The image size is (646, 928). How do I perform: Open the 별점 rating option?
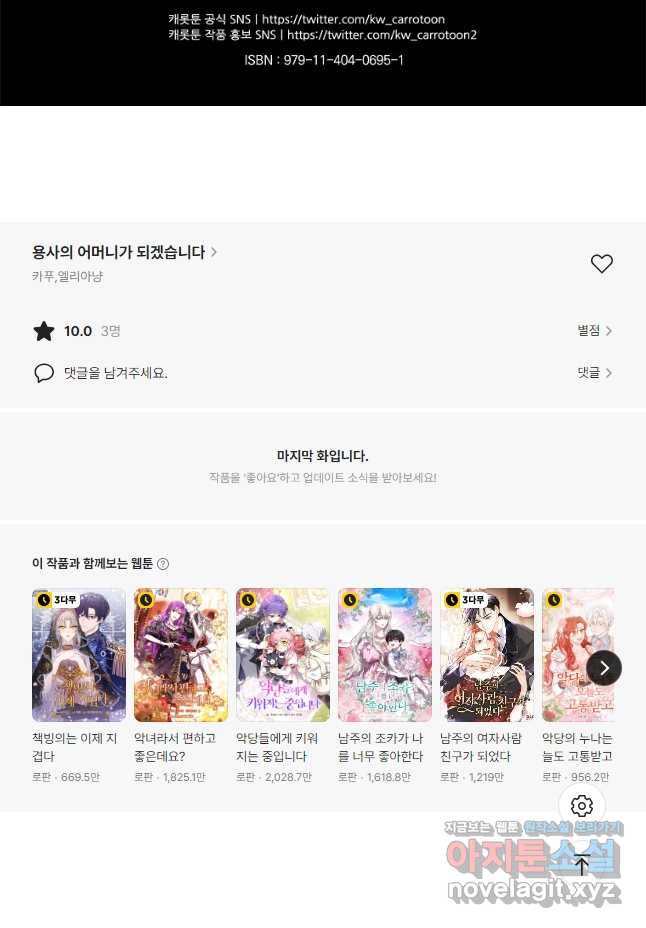(x=595, y=331)
